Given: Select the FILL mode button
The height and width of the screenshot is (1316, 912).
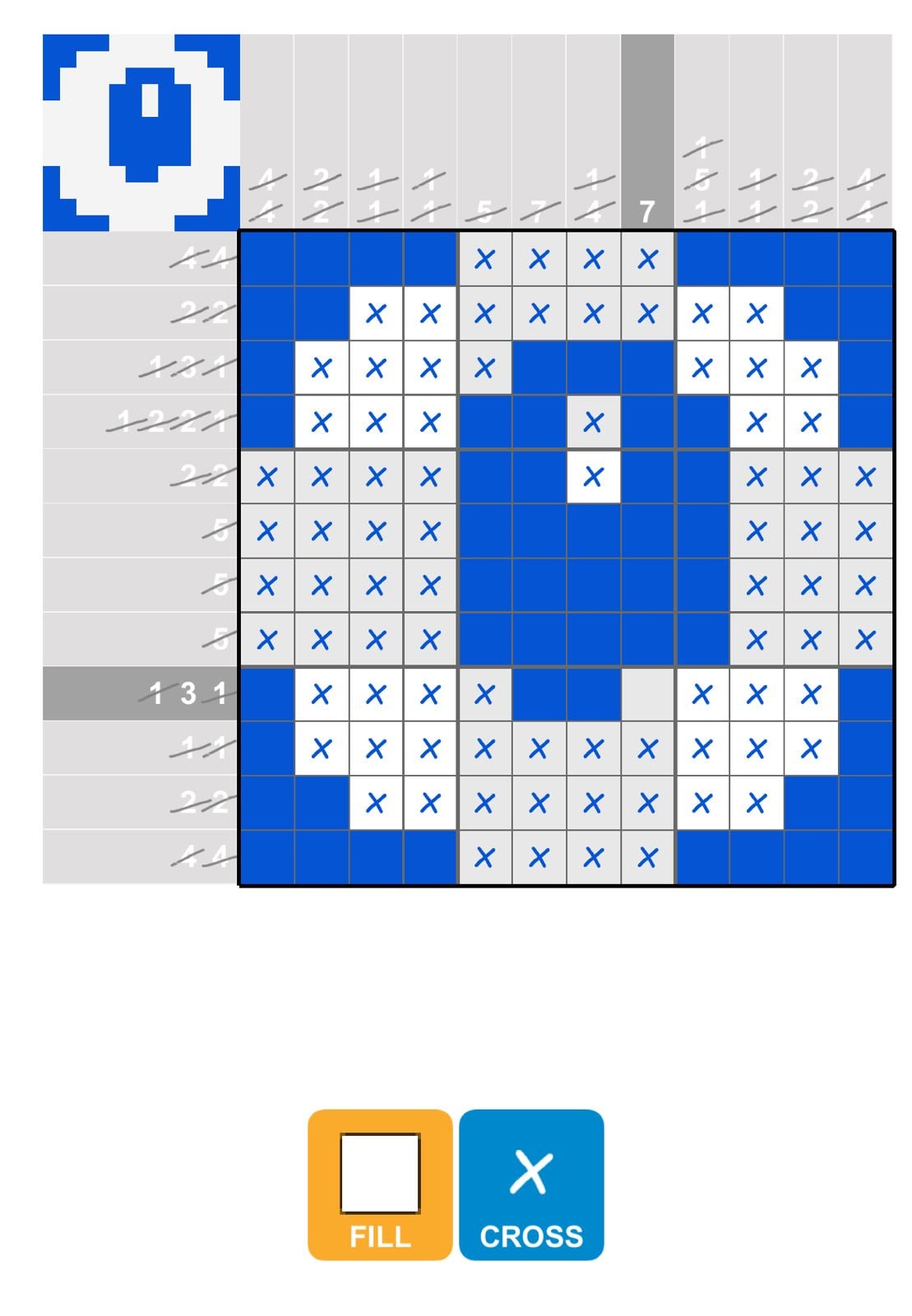Looking at the screenshot, I should pyautogui.click(x=380, y=1184).
